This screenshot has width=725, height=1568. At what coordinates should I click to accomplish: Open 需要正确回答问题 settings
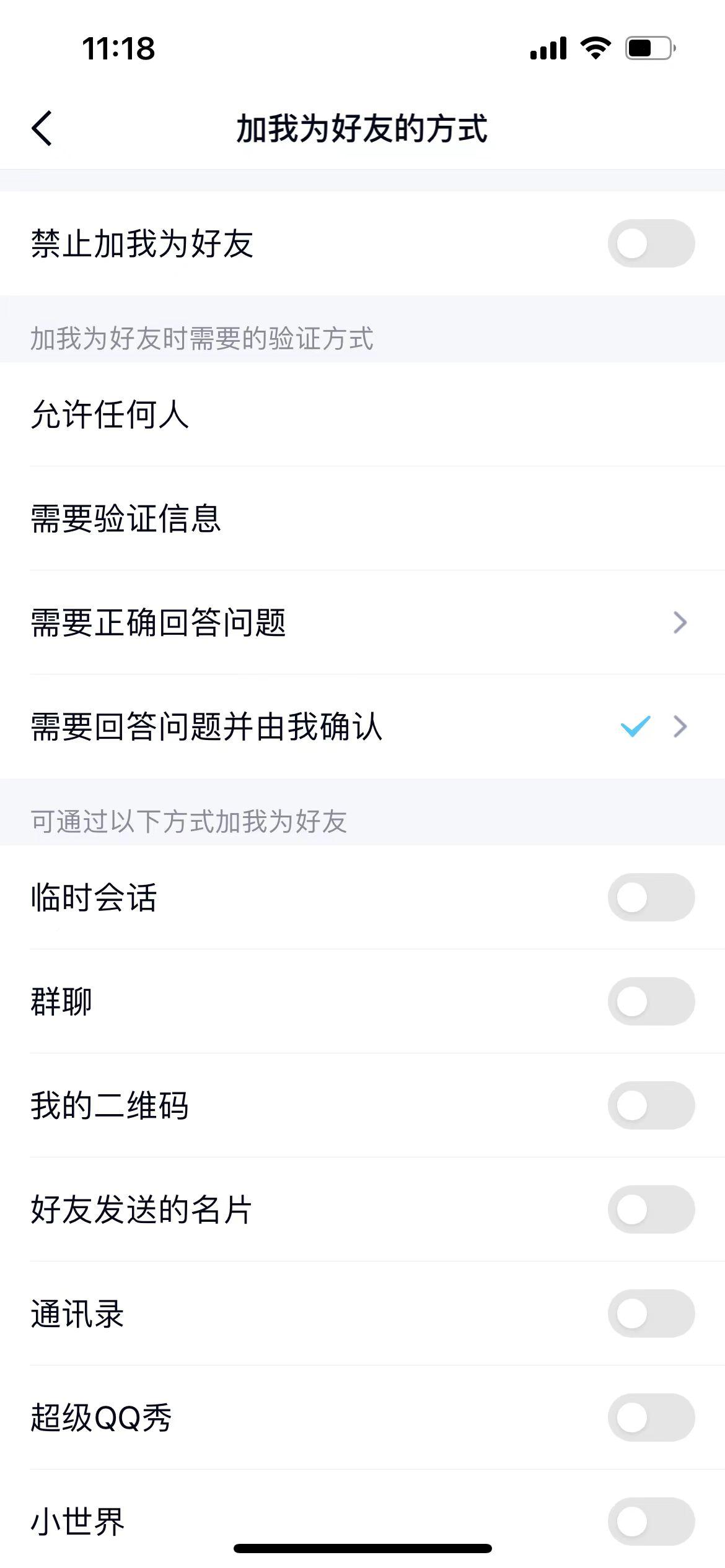click(362, 622)
